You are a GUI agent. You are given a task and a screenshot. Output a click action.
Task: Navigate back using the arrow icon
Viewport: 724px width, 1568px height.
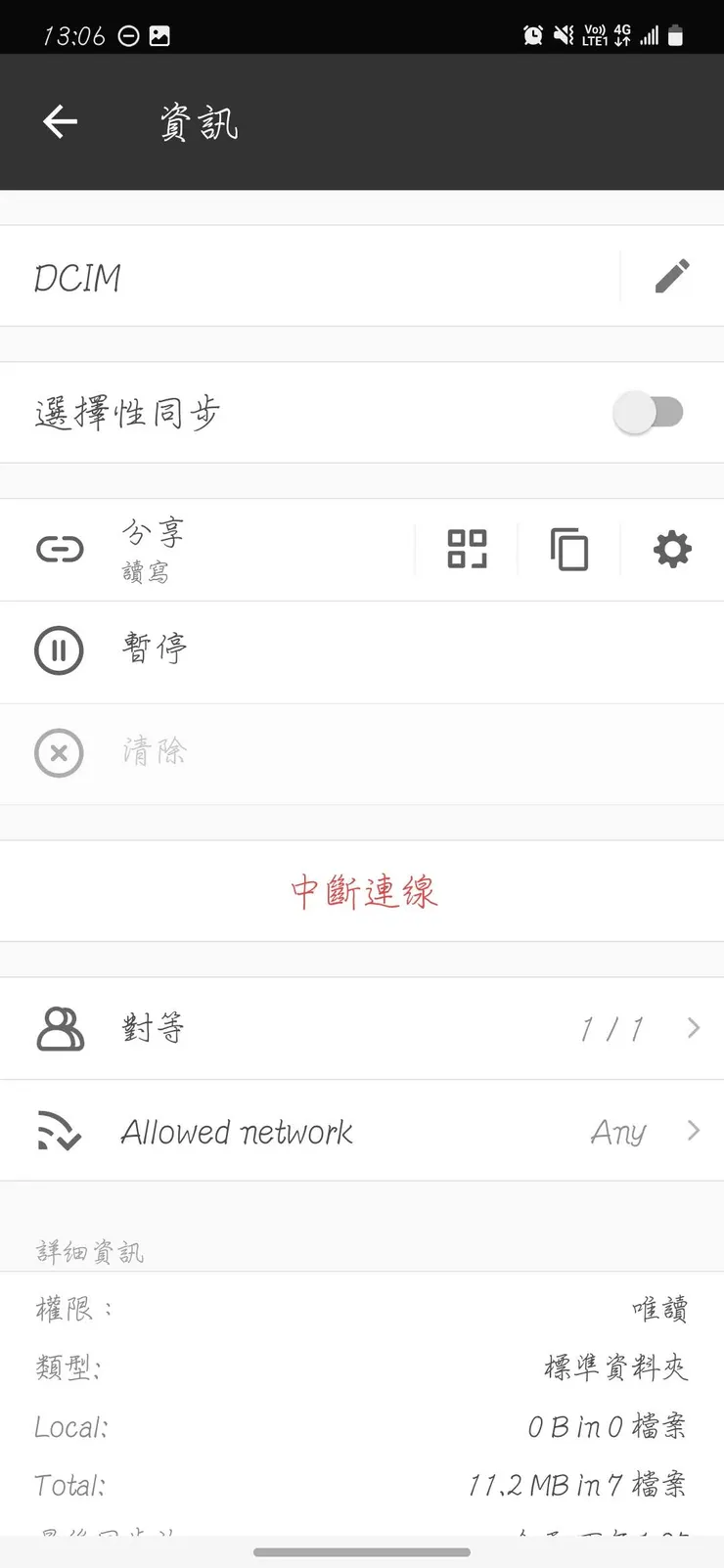pyautogui.click(x=60, y=121)
